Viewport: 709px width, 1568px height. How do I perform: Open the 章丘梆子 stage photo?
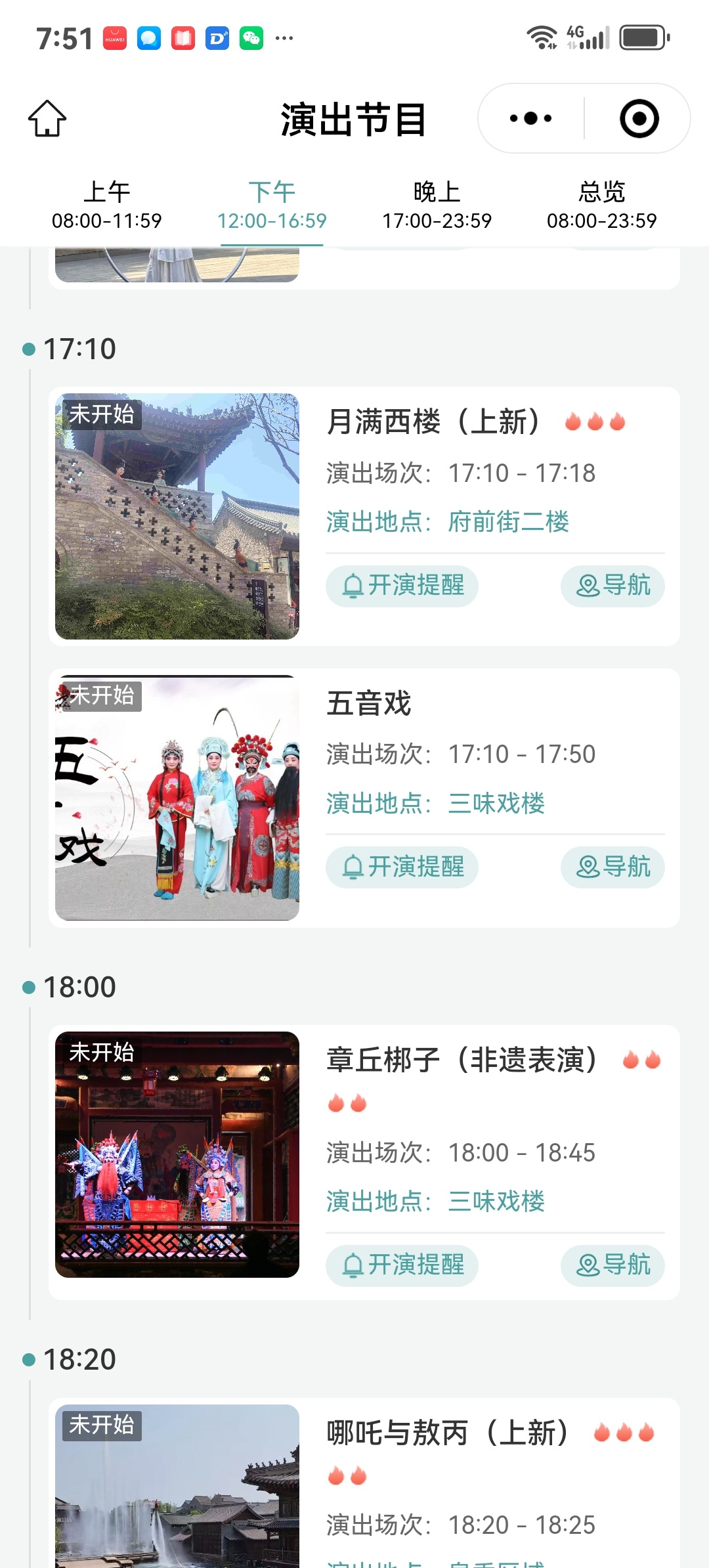tap(177, 1154)
